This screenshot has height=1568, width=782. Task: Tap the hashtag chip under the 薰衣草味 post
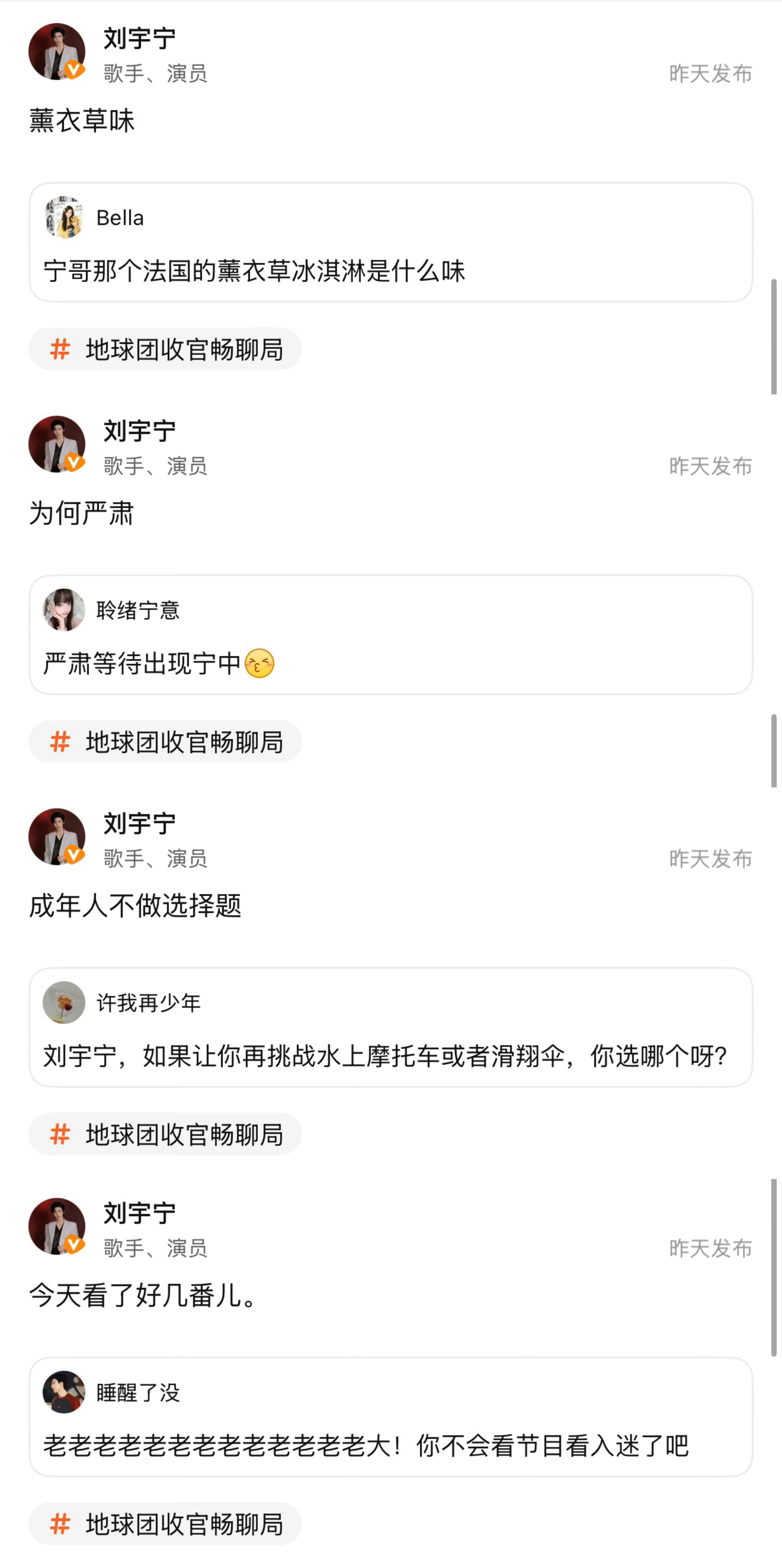tap(165, 349)
